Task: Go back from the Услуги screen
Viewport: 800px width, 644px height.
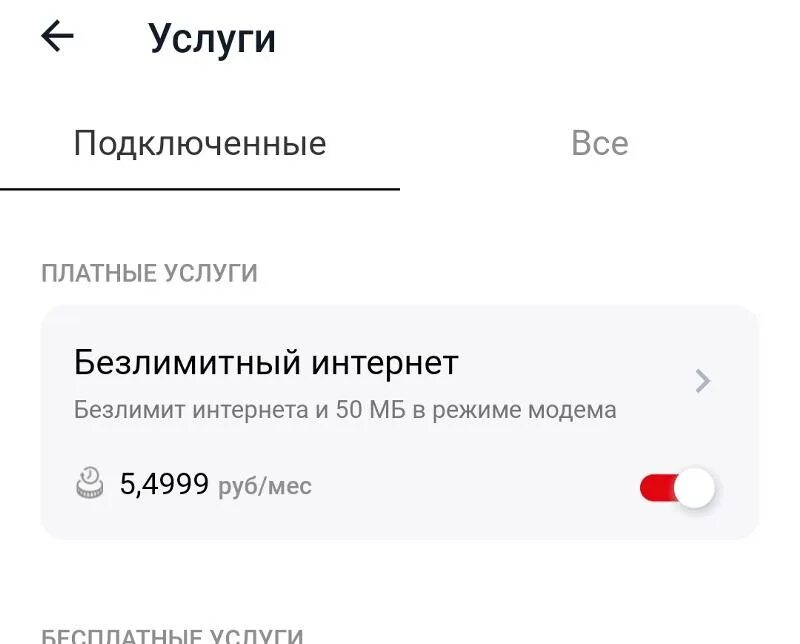Action: pos(58,37)
